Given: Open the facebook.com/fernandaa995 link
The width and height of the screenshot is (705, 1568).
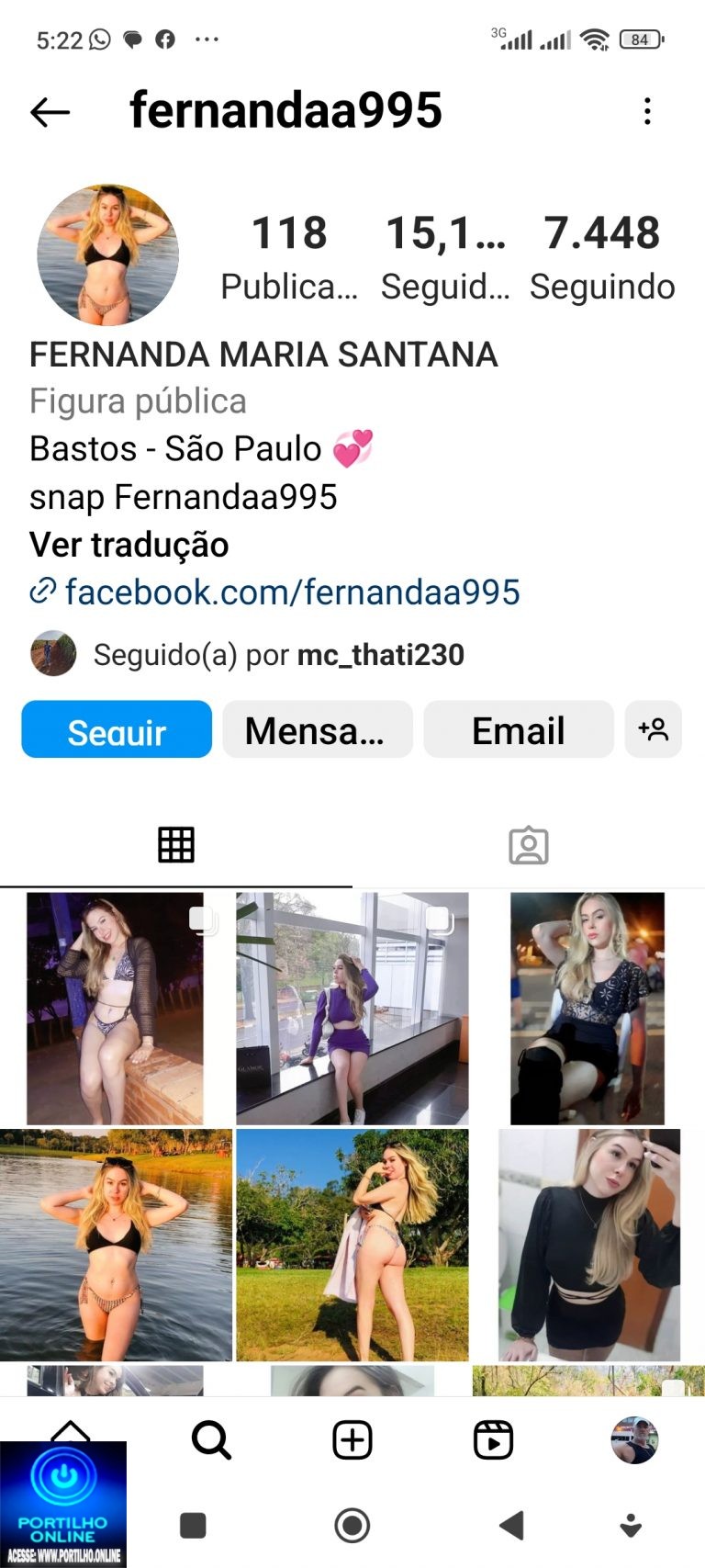Looking at the screenshot, I should tap(291, 592).
